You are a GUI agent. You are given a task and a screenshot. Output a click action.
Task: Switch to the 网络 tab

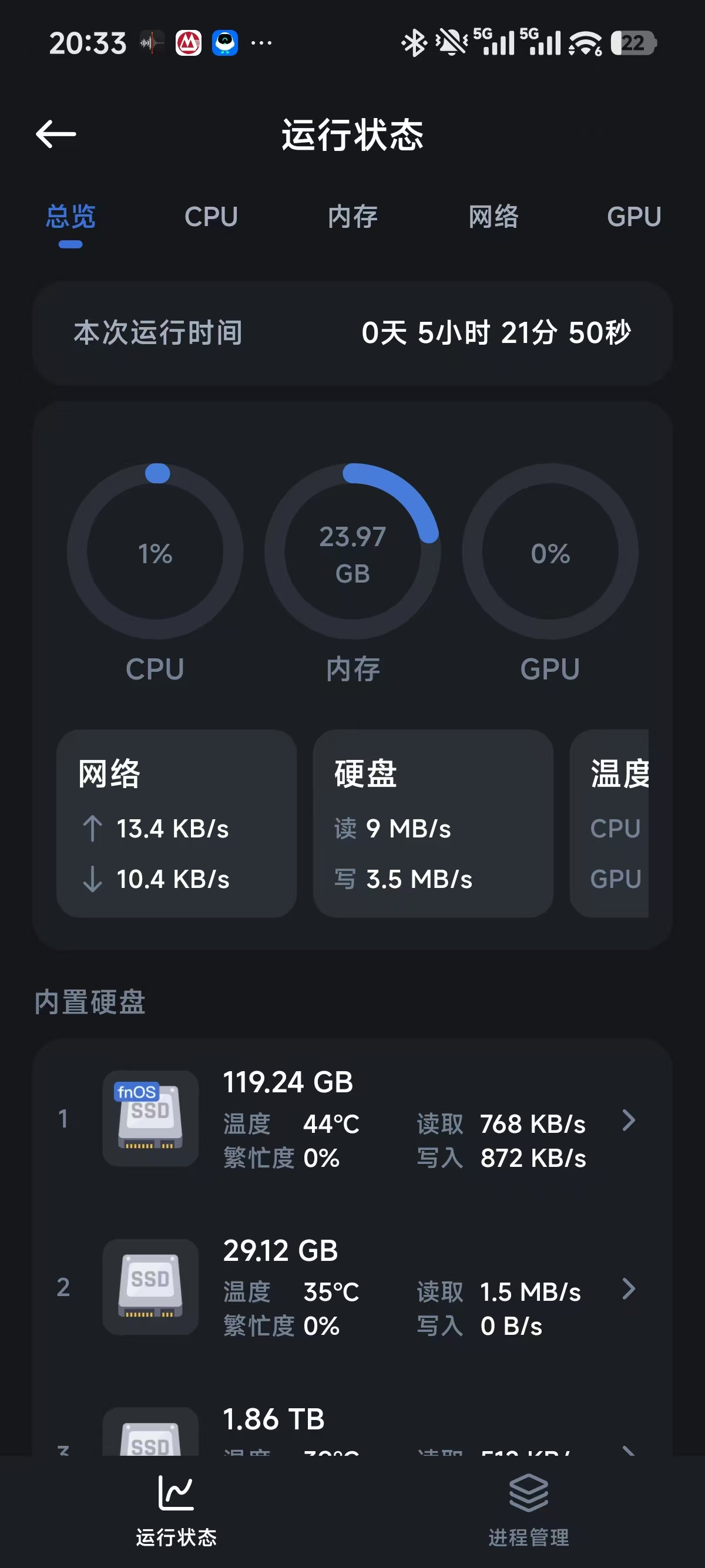493,217
